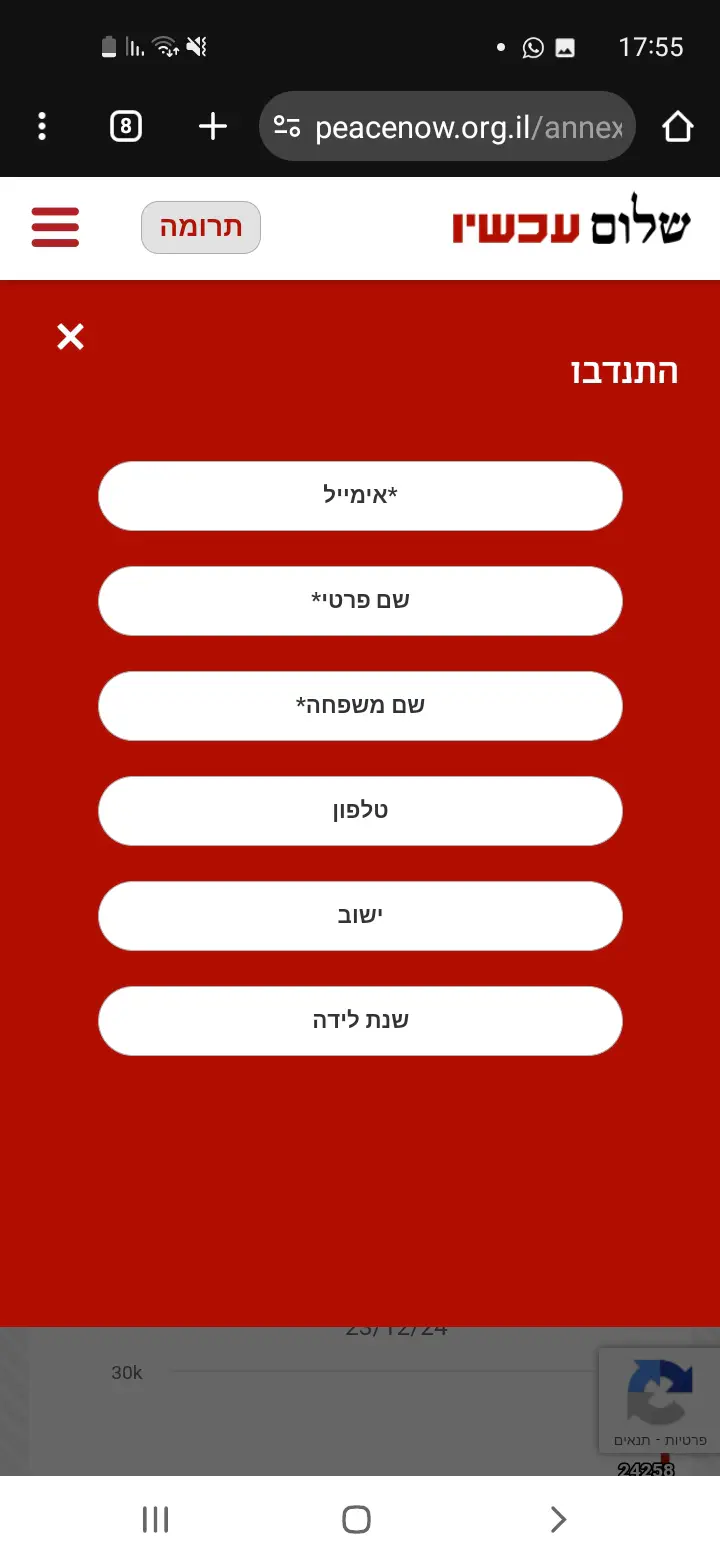Open the browser overflow menu
The image size is (720, 1560).
(x=41, y=126)
